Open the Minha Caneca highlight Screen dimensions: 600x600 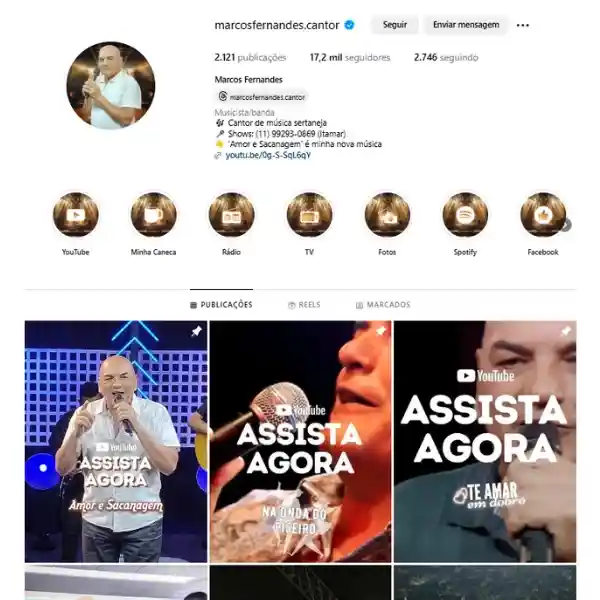click(x=153, y=215)
